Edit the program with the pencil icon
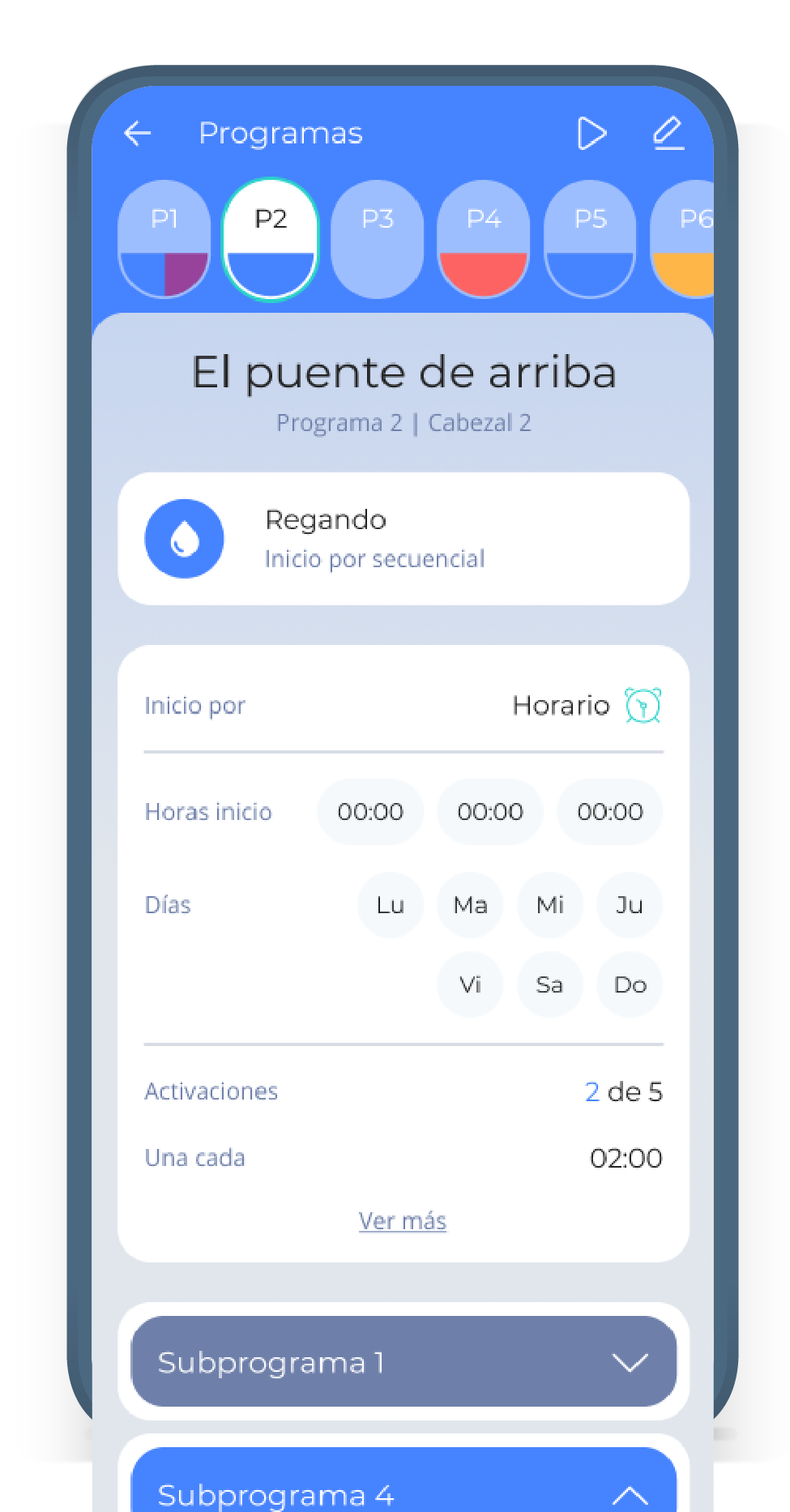 click(669, 133)
